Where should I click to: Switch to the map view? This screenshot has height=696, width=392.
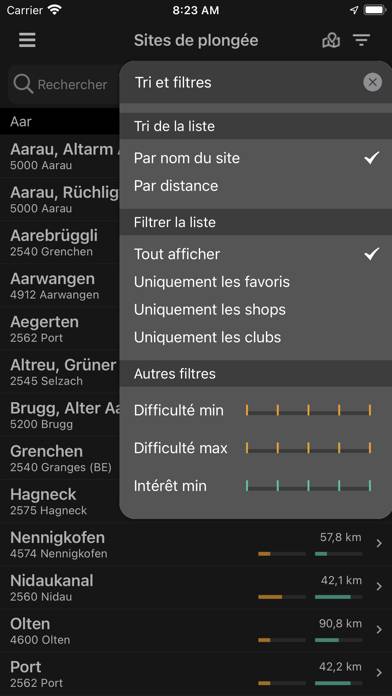(x=331, y=41)
